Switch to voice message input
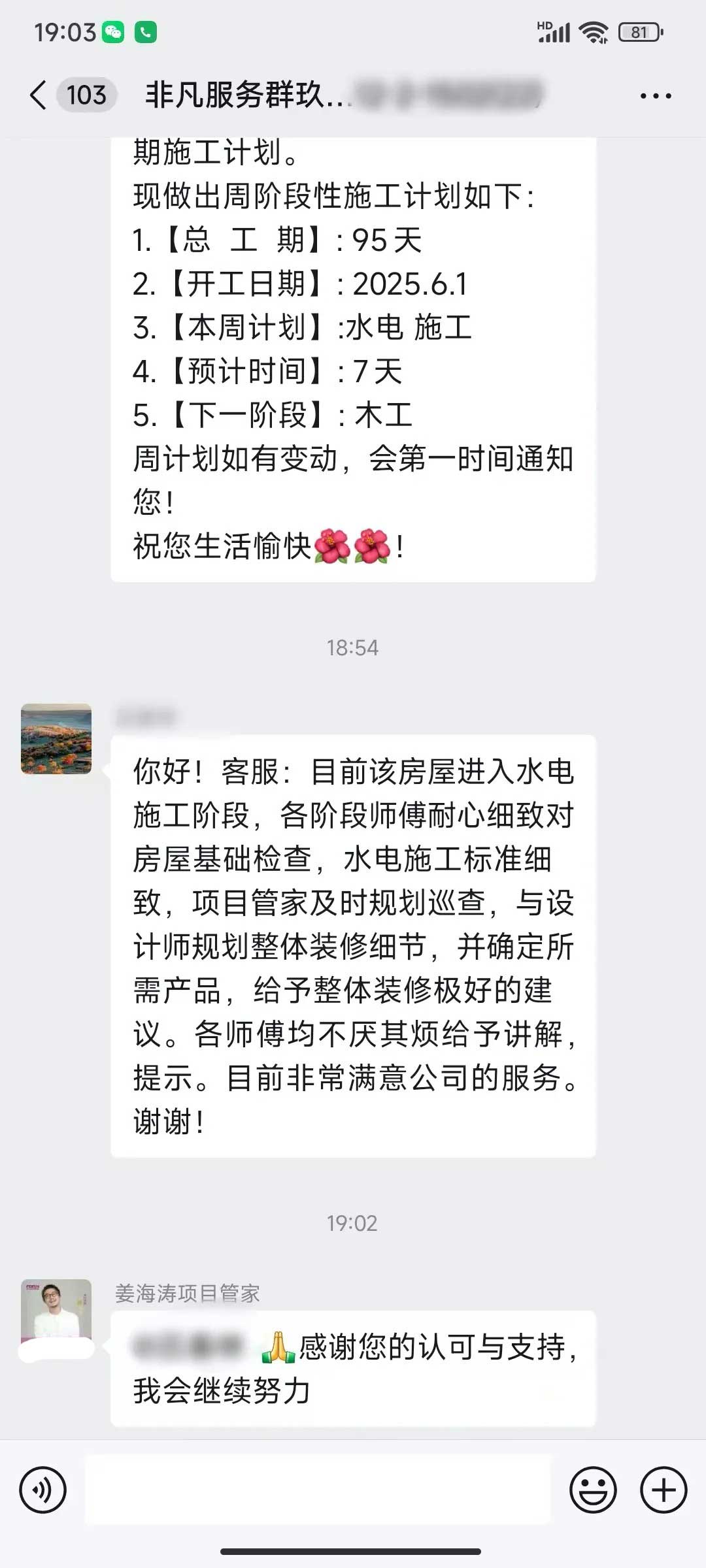 click(x=43, y=1490)
